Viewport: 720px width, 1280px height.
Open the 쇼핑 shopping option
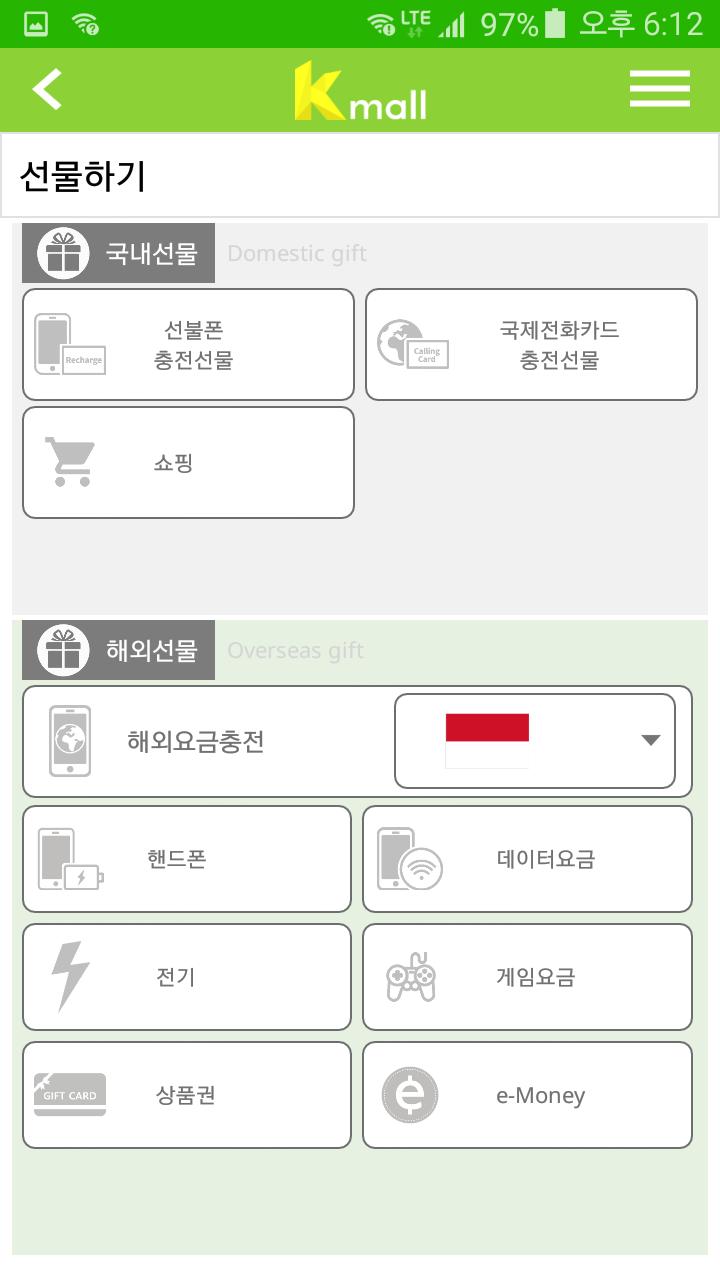[189, 463]
